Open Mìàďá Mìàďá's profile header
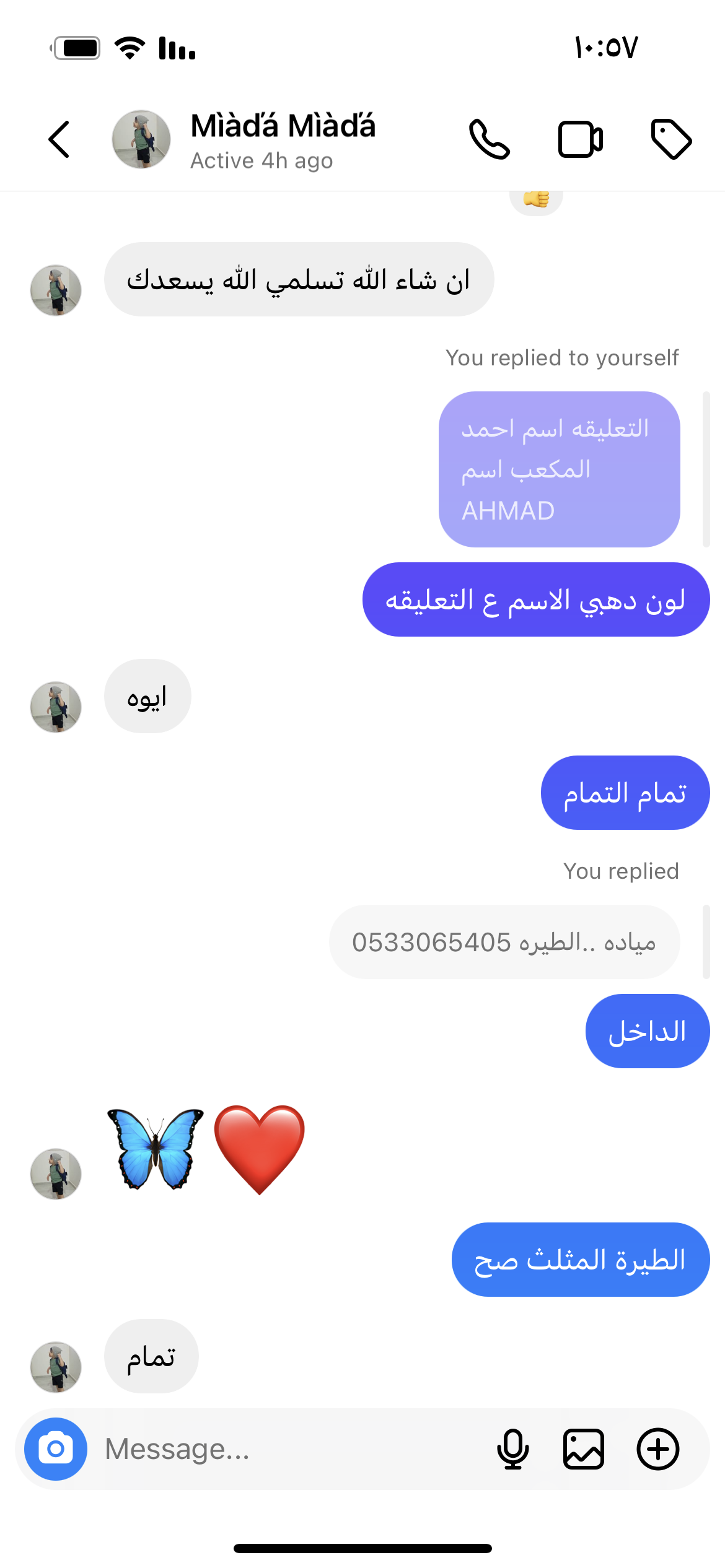 (x=282, y=140)
